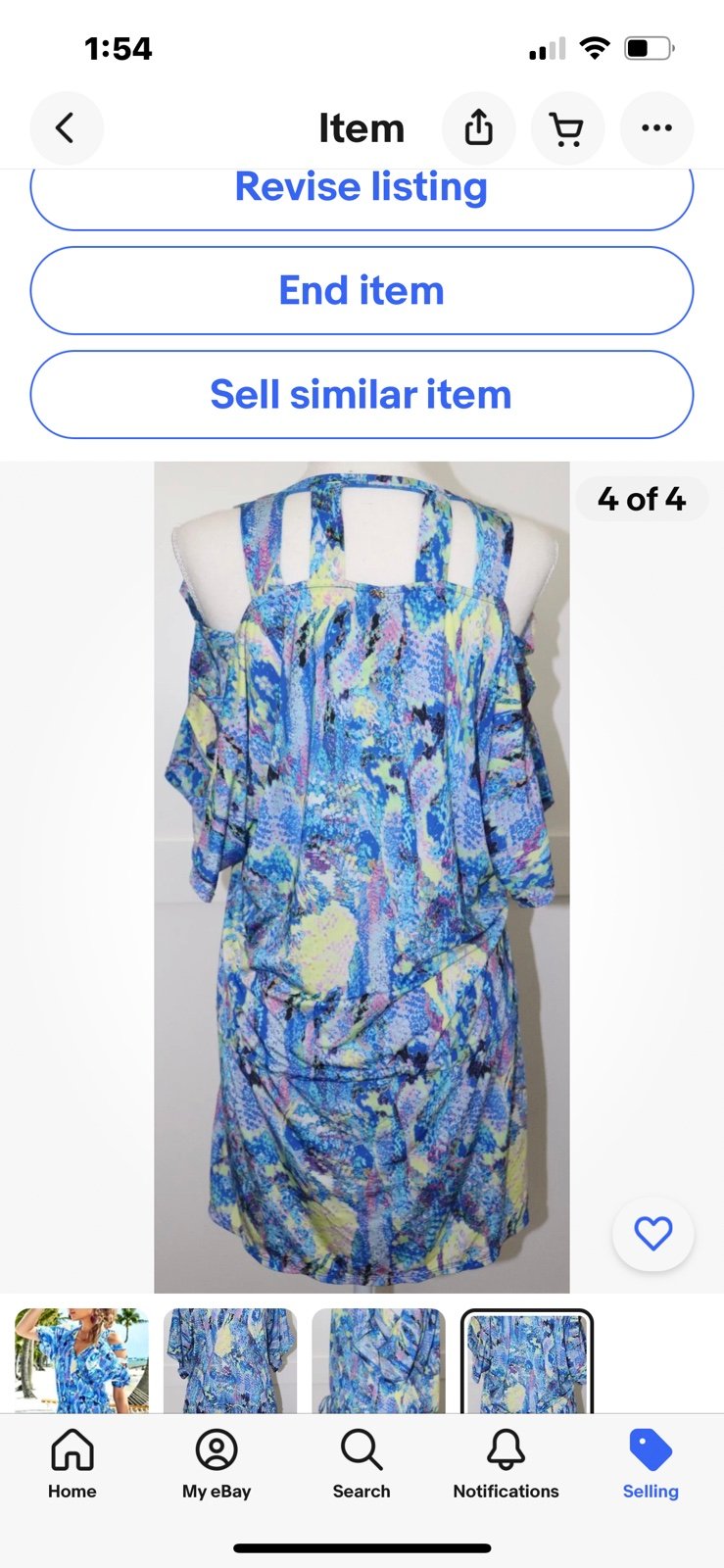The height and width of the screenshot is (1568, 724).
Task: Switch to the Search tab
Action: click(362, 1464)
